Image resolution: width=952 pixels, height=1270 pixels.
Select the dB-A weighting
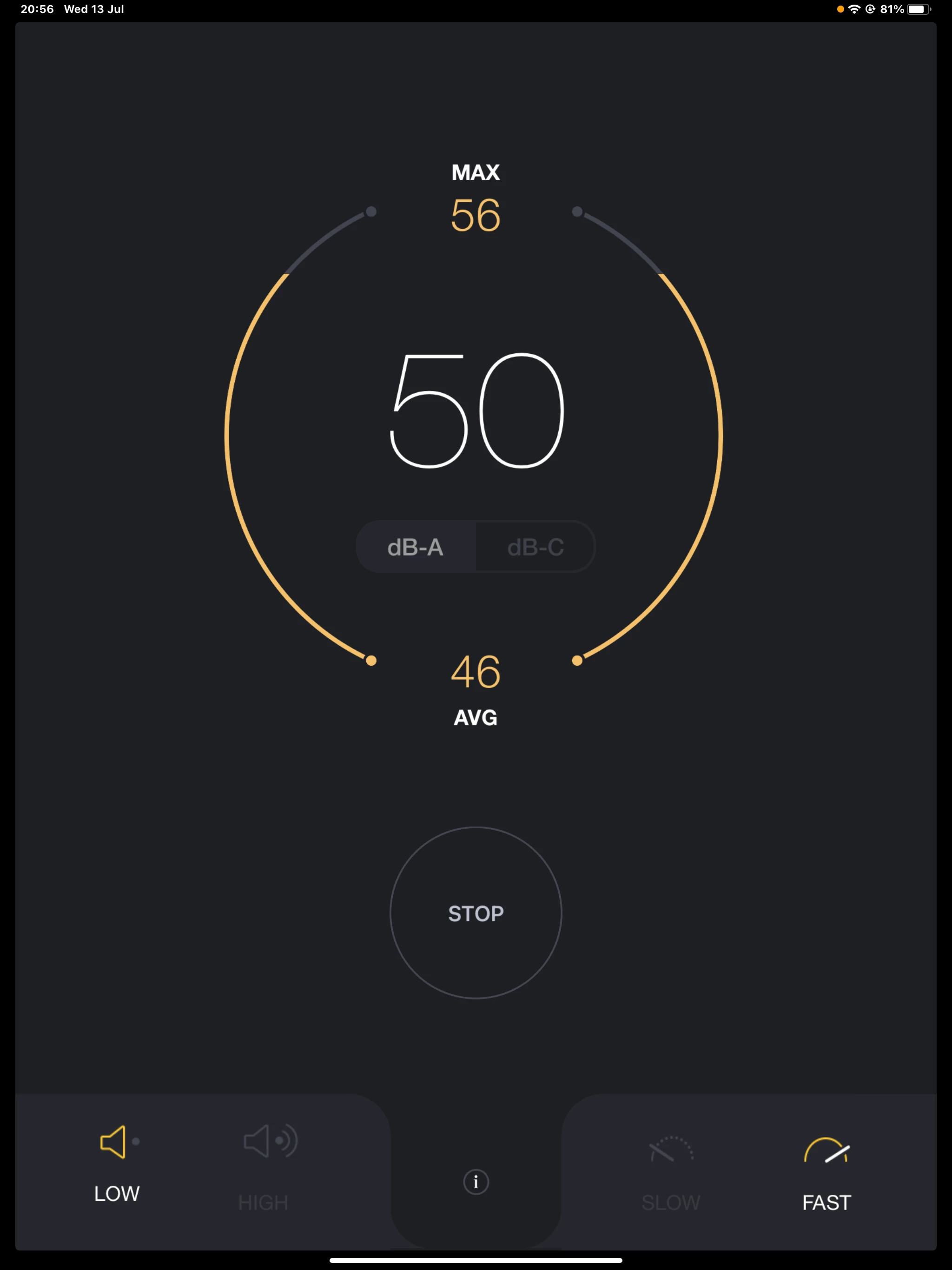[x=416, y=547]
